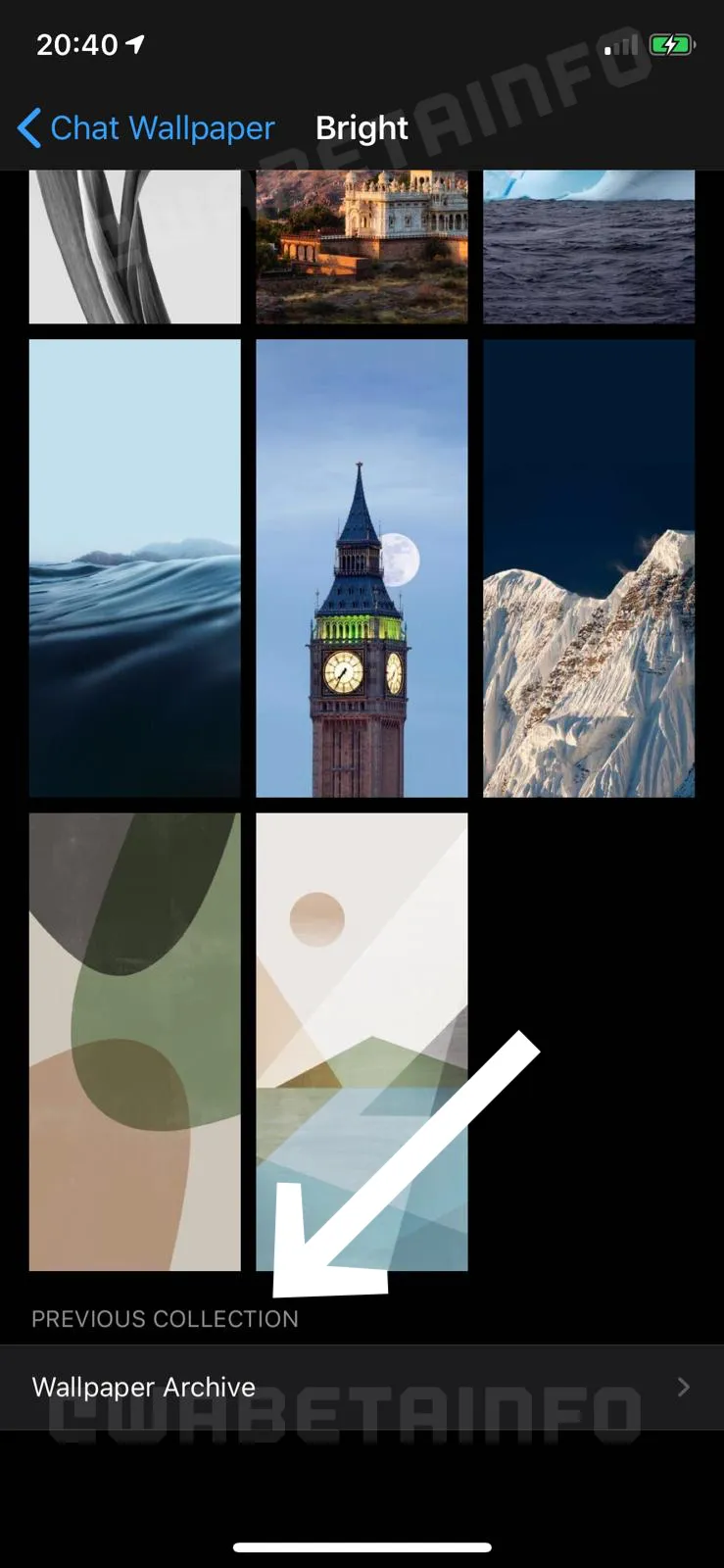Pick the ocean wave wallpaper
The height and width of the screenshot is (1568, 724).
pyautogui.click(x=135, y=568)
